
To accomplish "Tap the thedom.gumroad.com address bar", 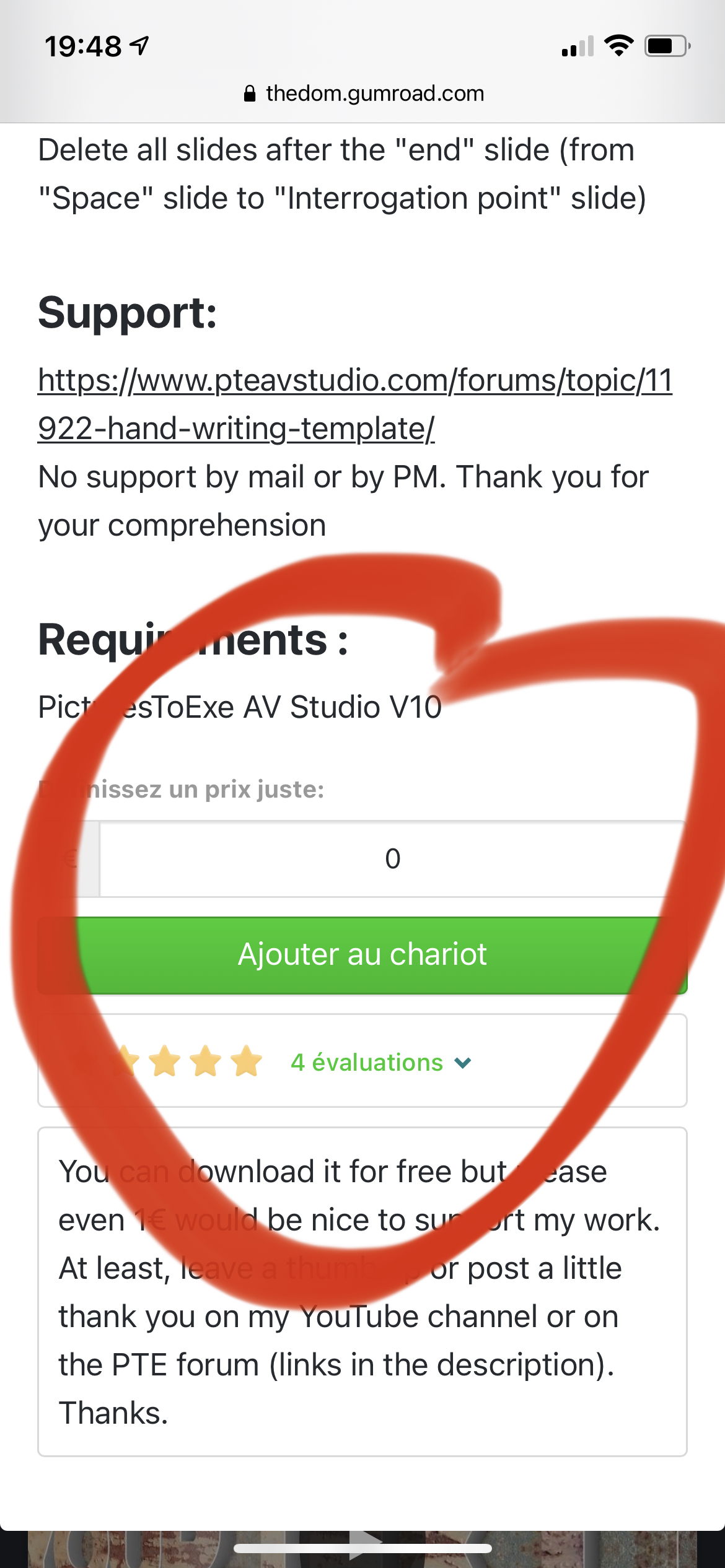I will pyautogui.click(x=364, y=94).
